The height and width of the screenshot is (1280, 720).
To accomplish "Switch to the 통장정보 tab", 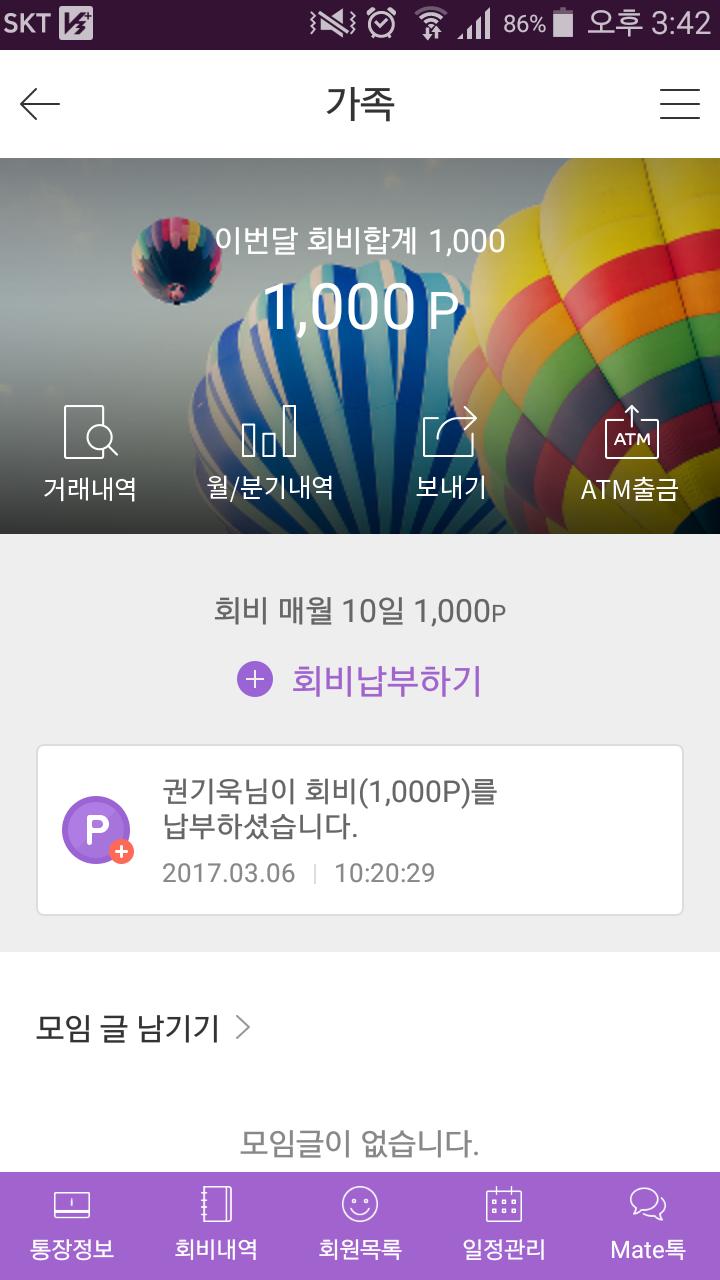I will coord(72,1224).
